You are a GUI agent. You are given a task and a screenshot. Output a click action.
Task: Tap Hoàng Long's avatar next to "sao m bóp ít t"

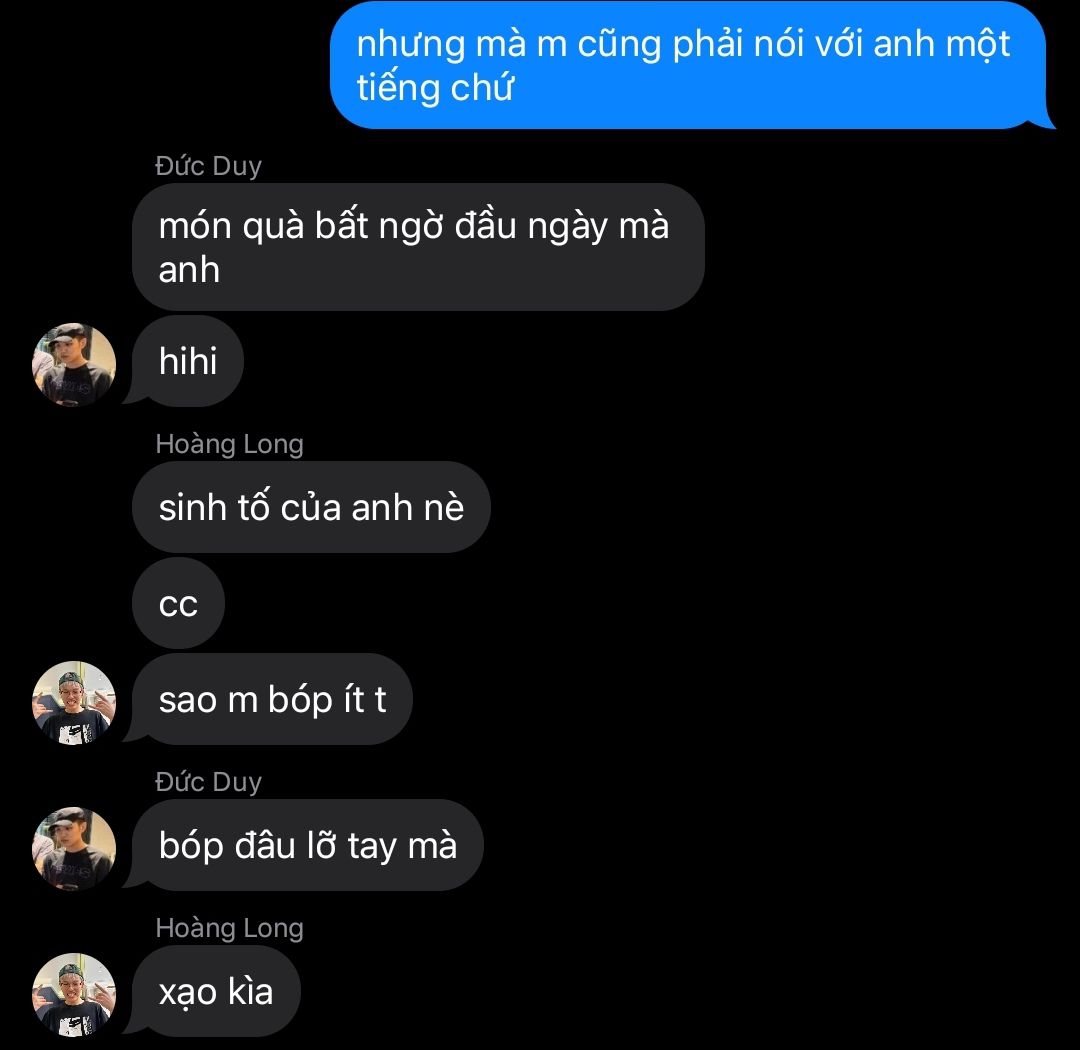(x=74, y=703)
